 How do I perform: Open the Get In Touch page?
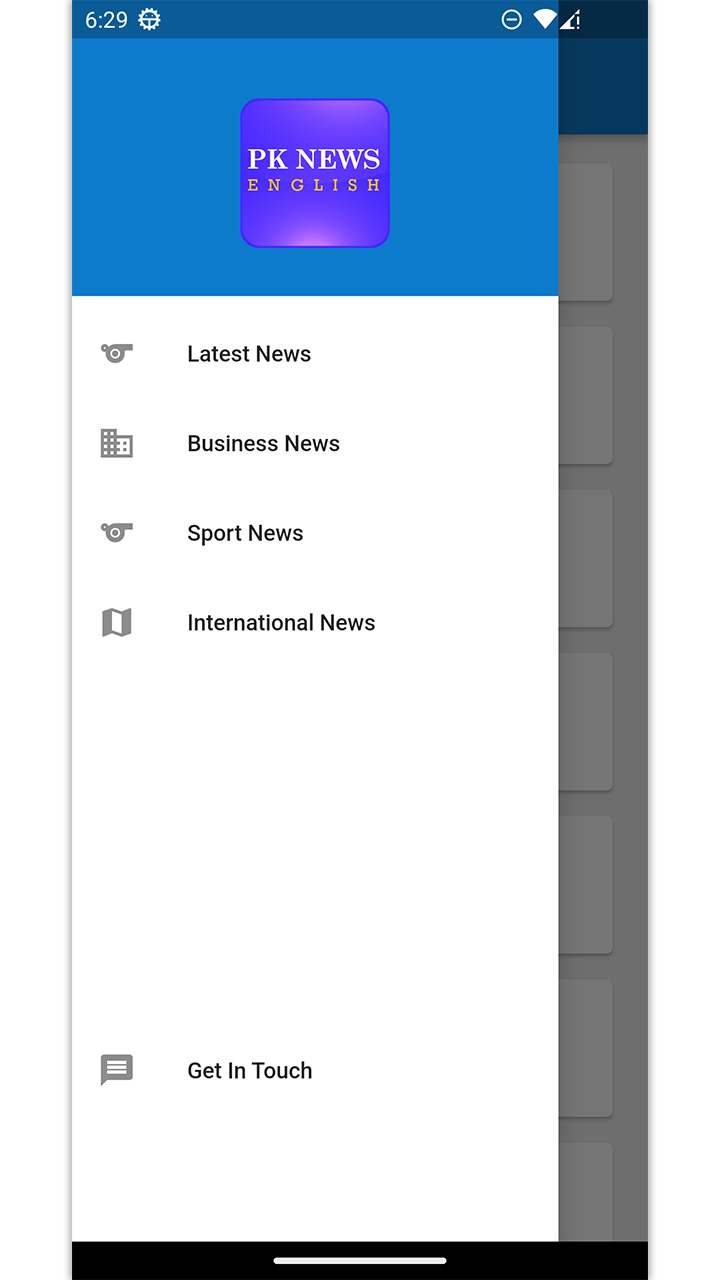249,1069
